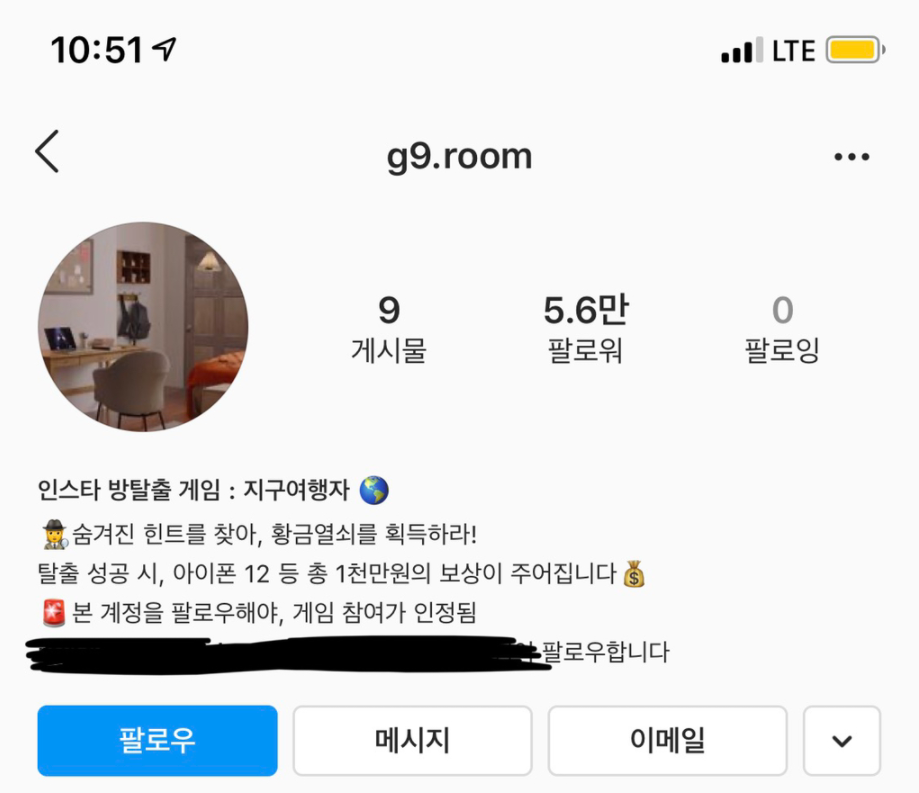Viewport: 919px width, 793px height.
Task: Open the three-dot overflow menu
Action: (851, 157)
